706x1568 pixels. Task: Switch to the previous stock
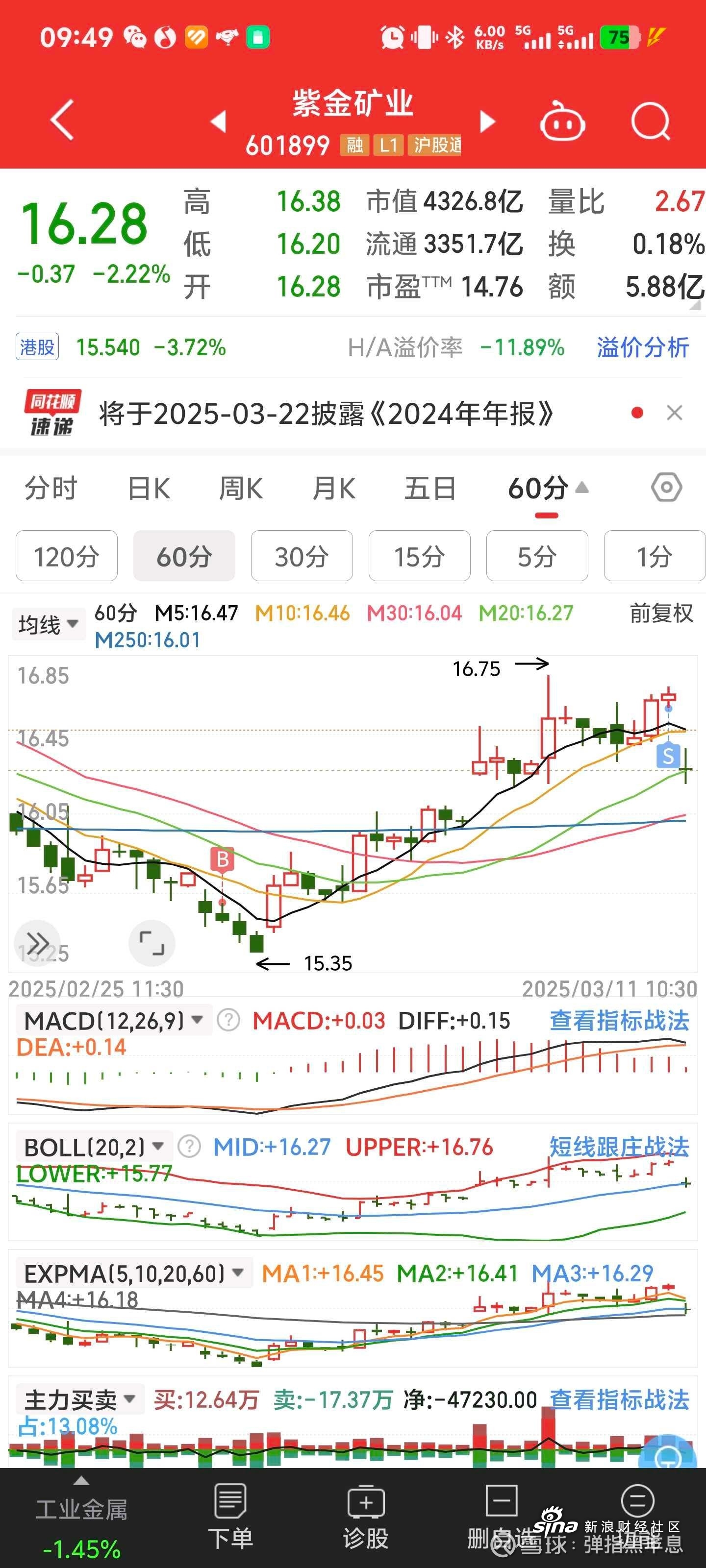(218, 121)
